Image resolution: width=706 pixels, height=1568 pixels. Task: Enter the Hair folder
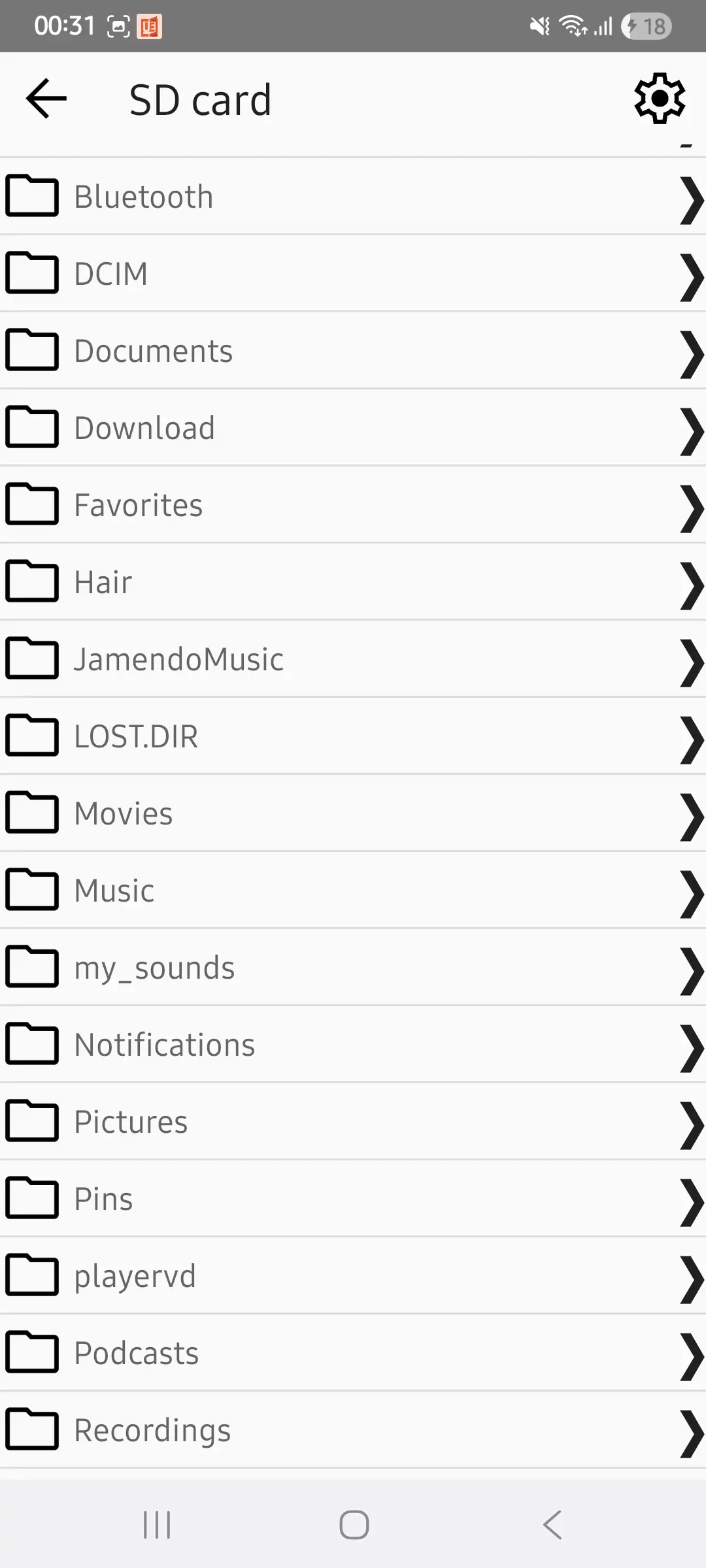coord(353,581)
